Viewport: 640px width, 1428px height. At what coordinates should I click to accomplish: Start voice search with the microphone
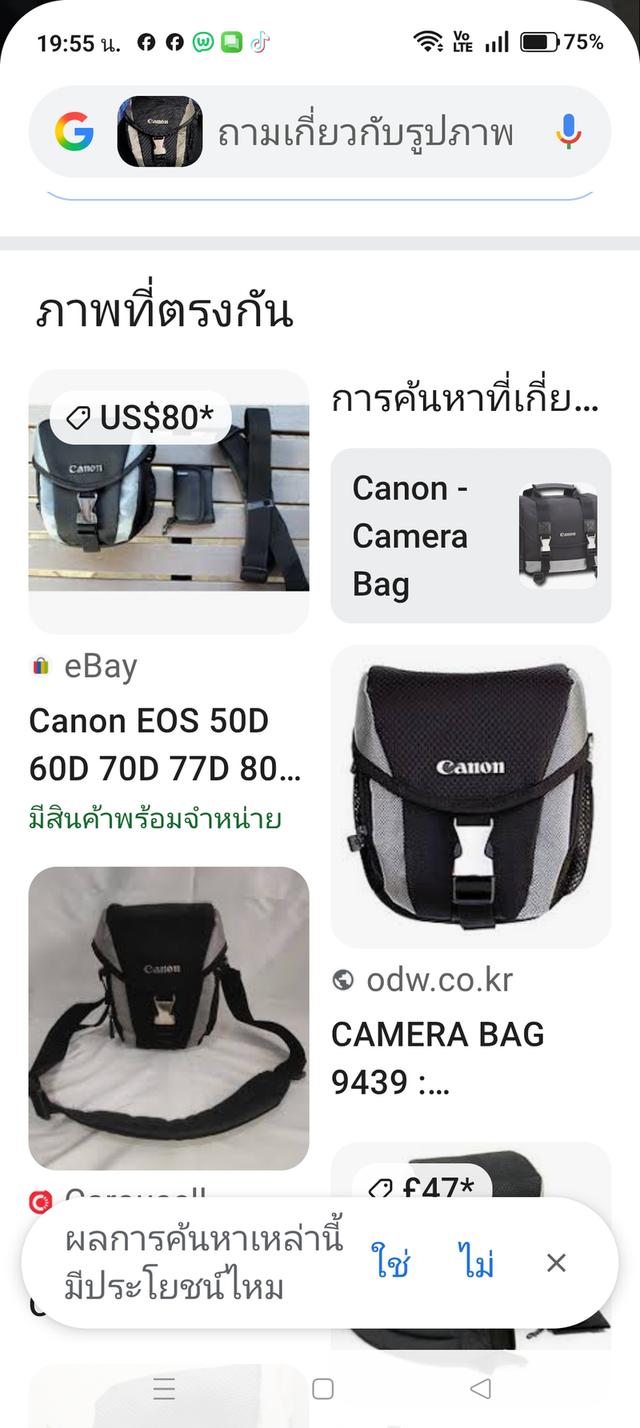click(x=568, y=132)
